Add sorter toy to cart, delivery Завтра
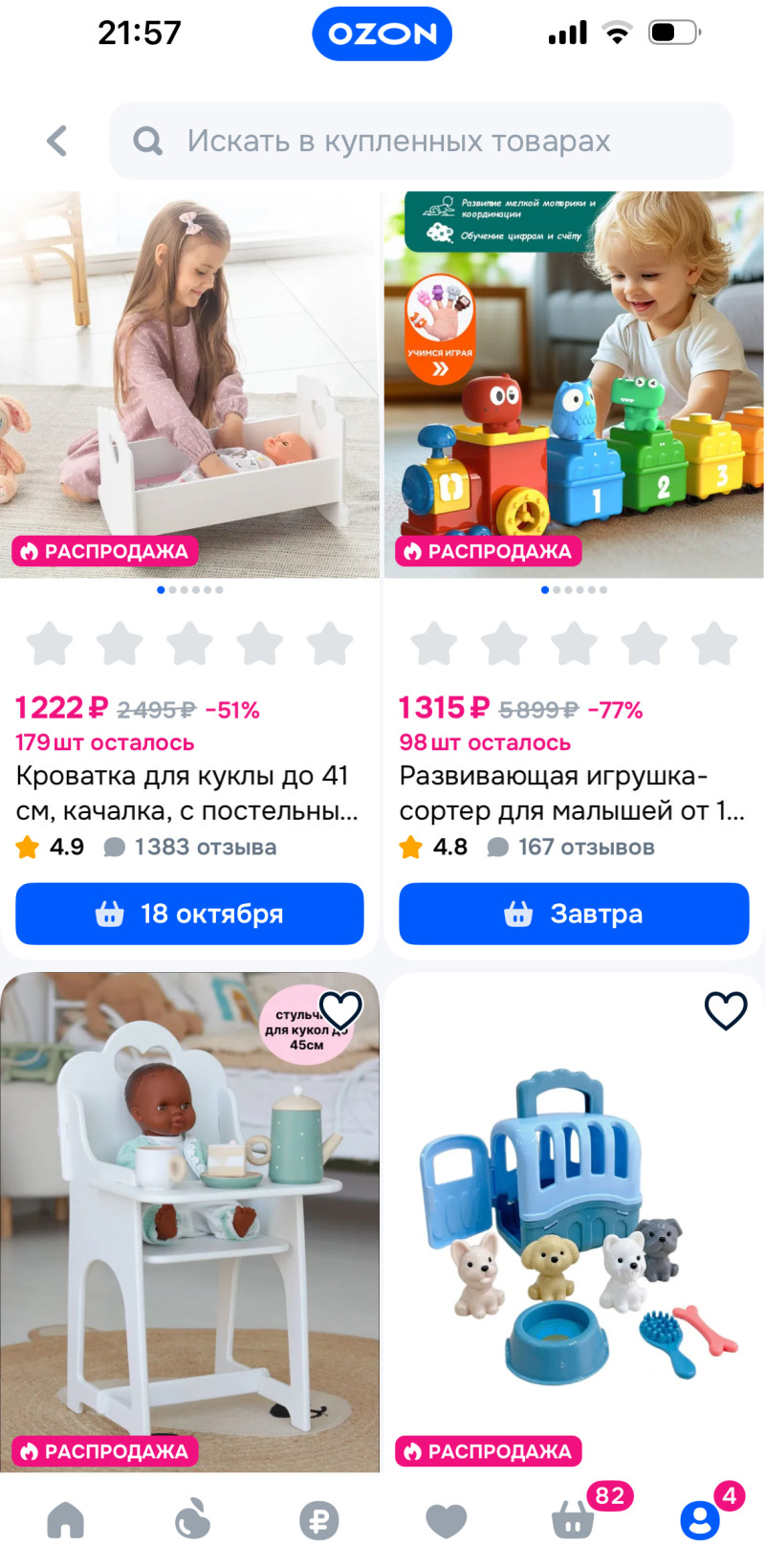Viewport: 765px width, 1568px height. (574, 914)
